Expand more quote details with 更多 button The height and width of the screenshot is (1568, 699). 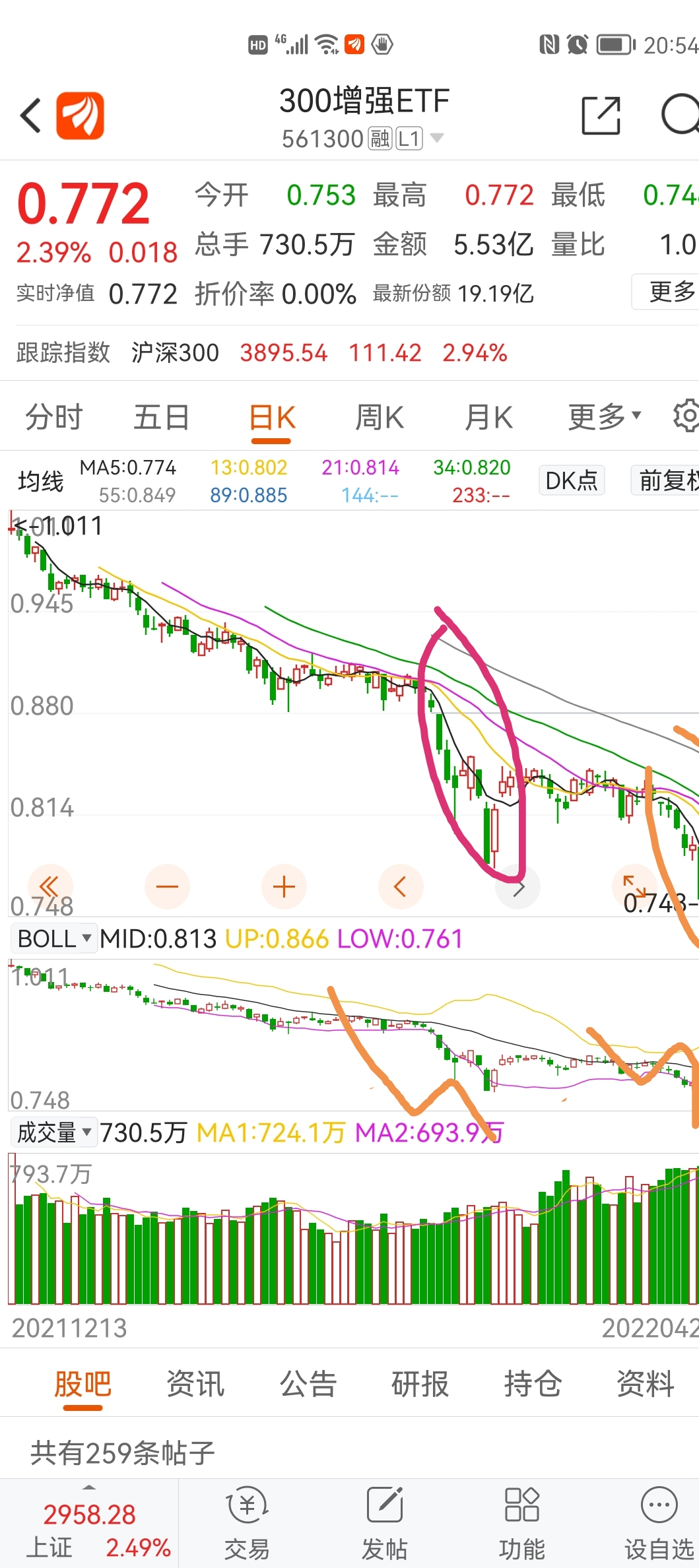point(668,291)
